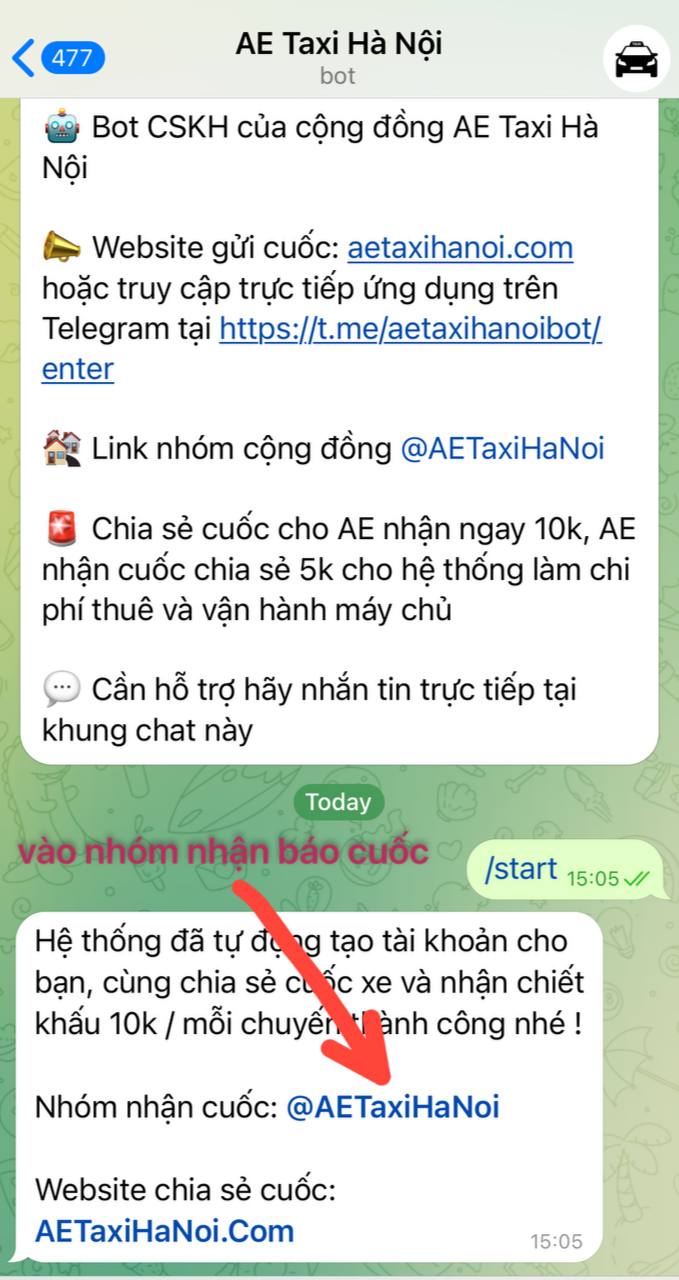Screen dimensions: 679x1280
Task: Open @AETaxiHaNoi after Nhóm nhận cuốc
Action: tap(392, 1107)
